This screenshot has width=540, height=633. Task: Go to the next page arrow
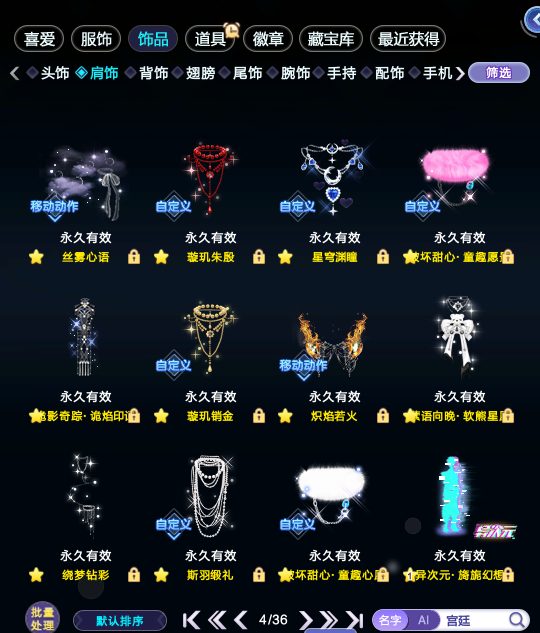tap(307, 620)
